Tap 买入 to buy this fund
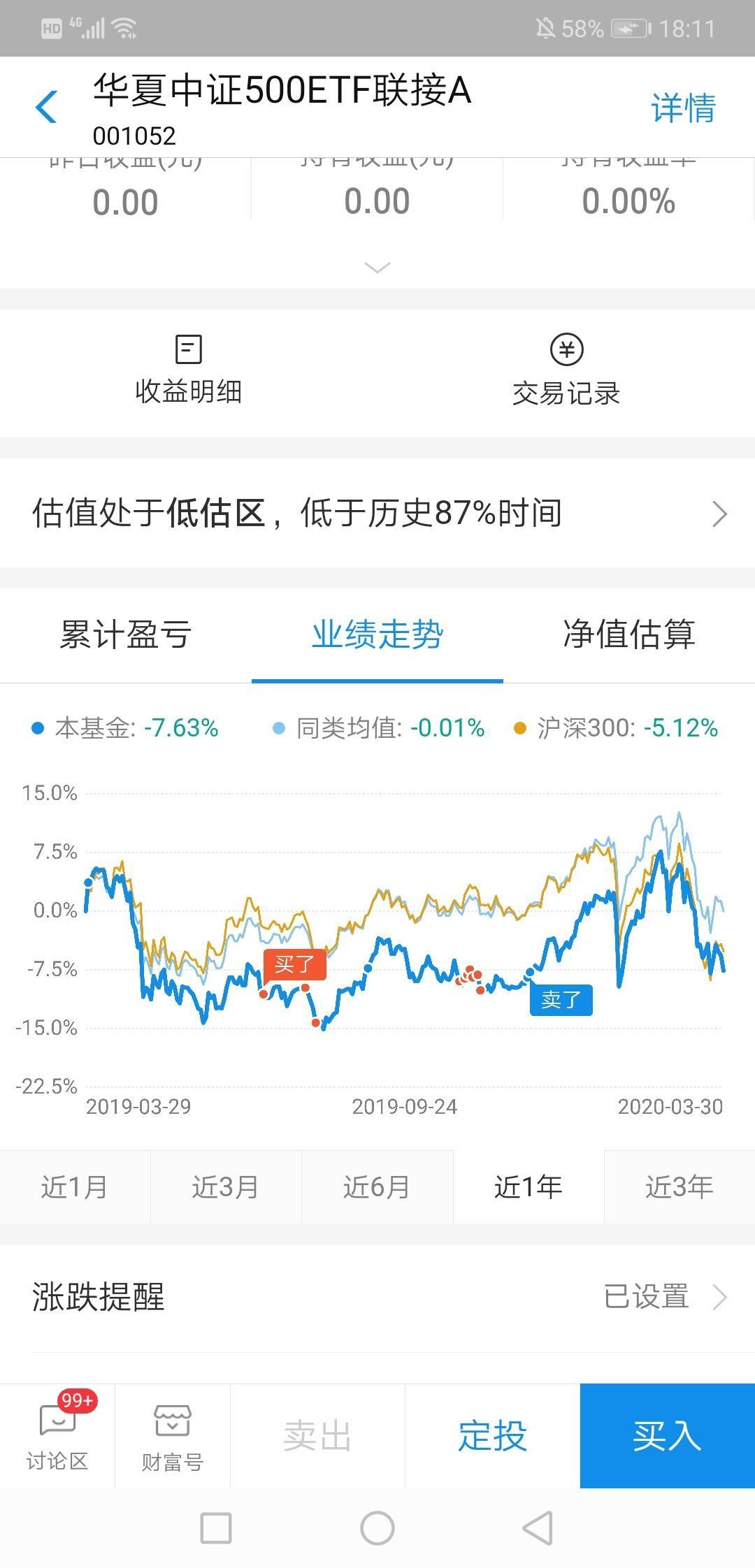This screenshot has width=755, height=1568. (667, 1437)
